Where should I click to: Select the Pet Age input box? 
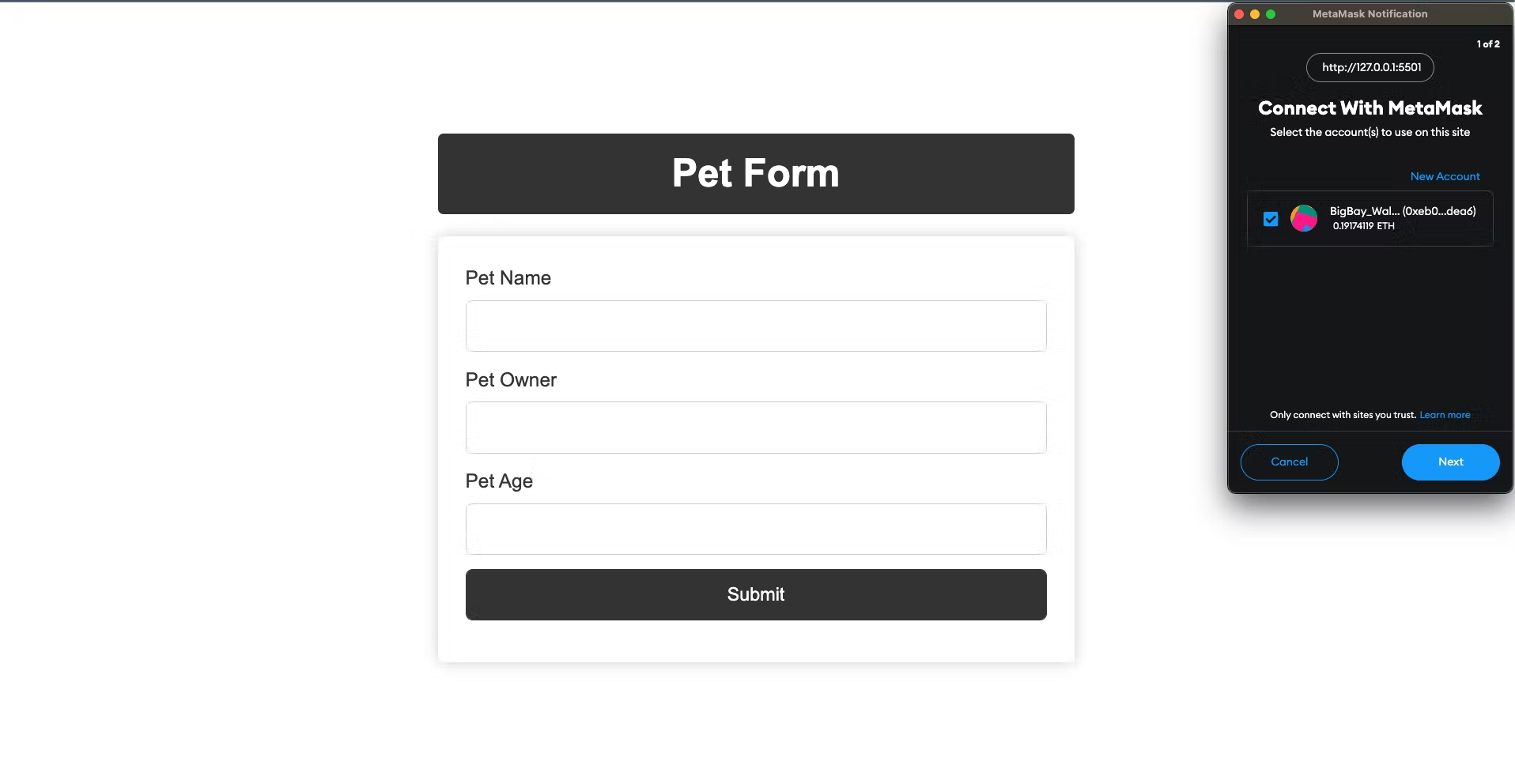tap(755, 529)
